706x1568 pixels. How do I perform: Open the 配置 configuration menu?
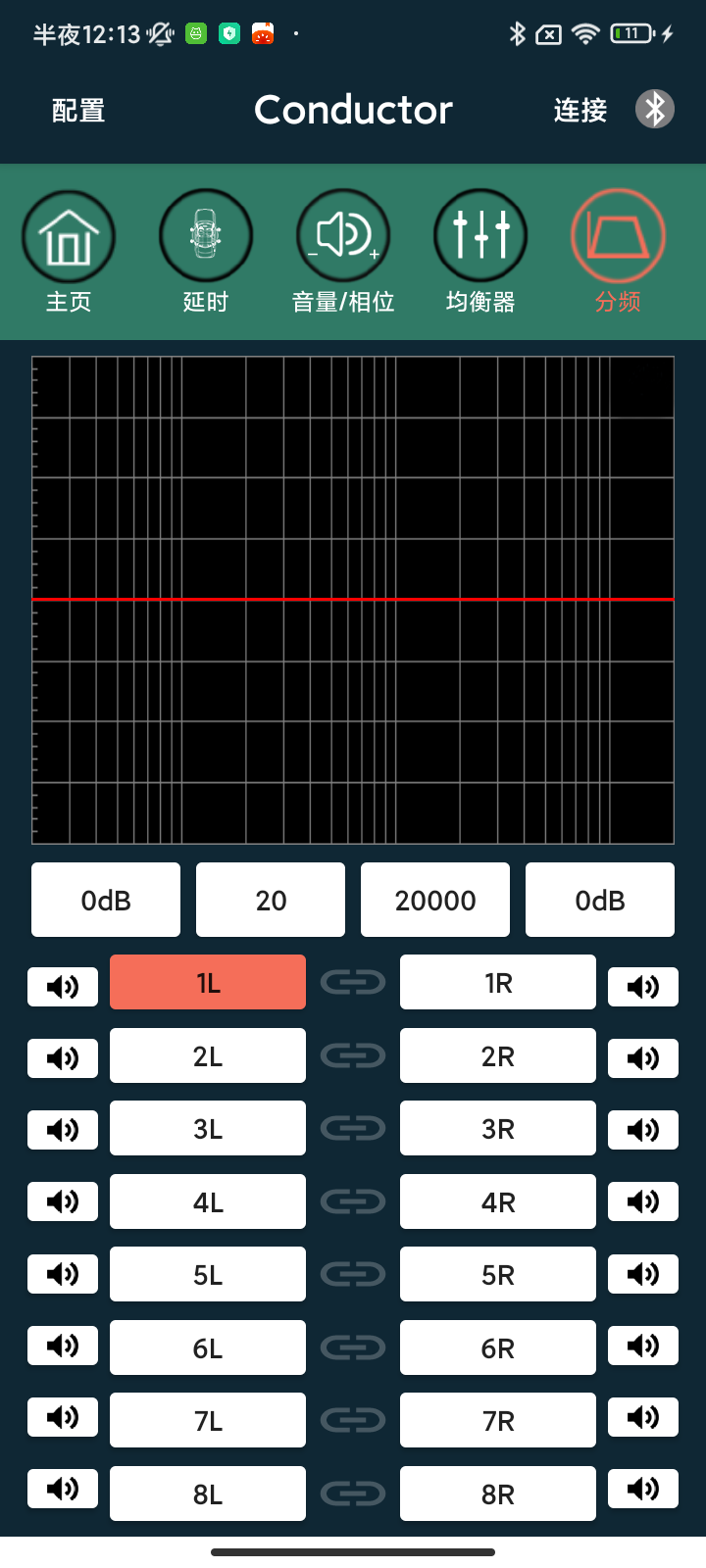tap(78, 111)
